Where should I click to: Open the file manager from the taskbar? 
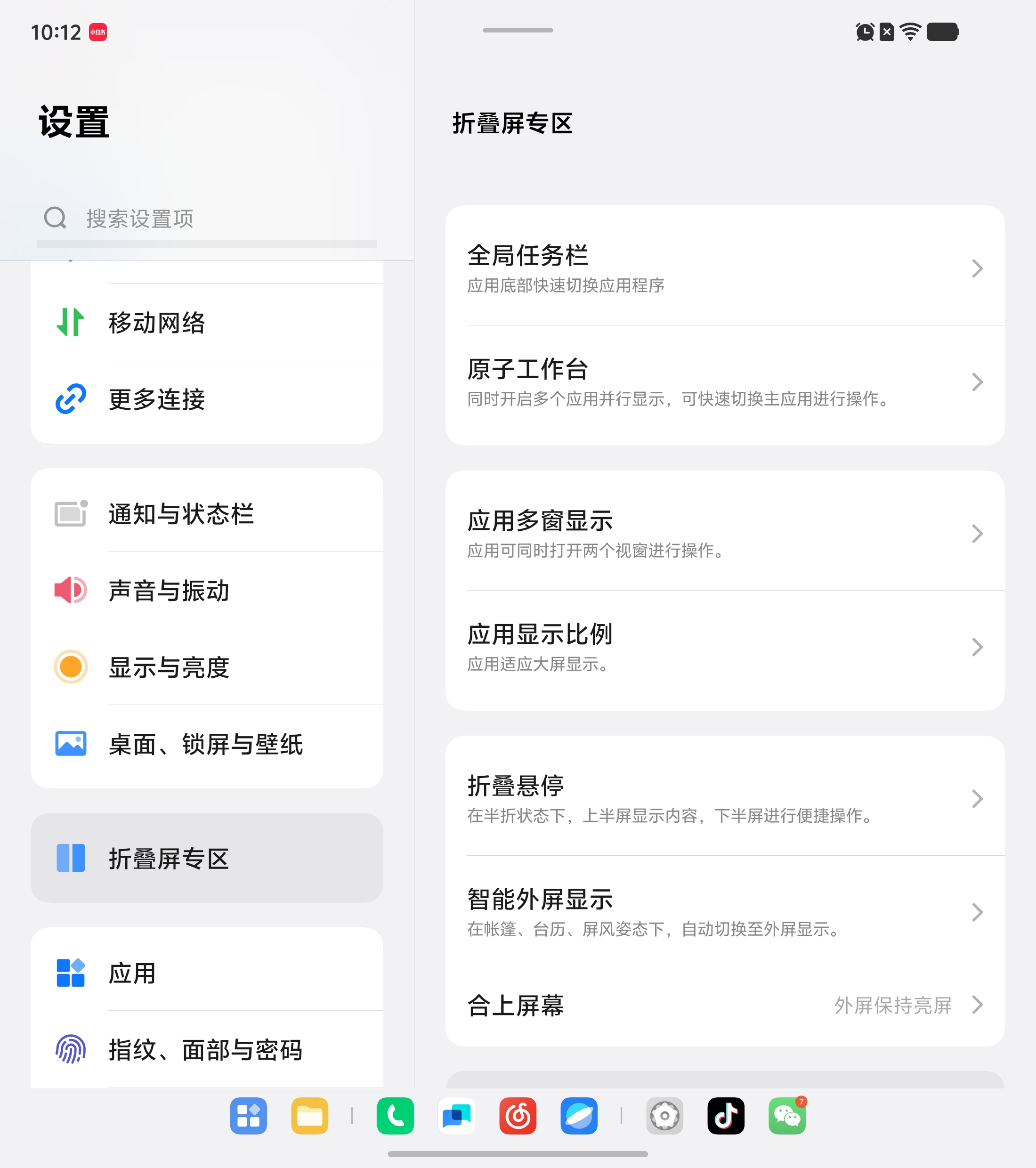pyautogui.click(x=309, y=1115)
